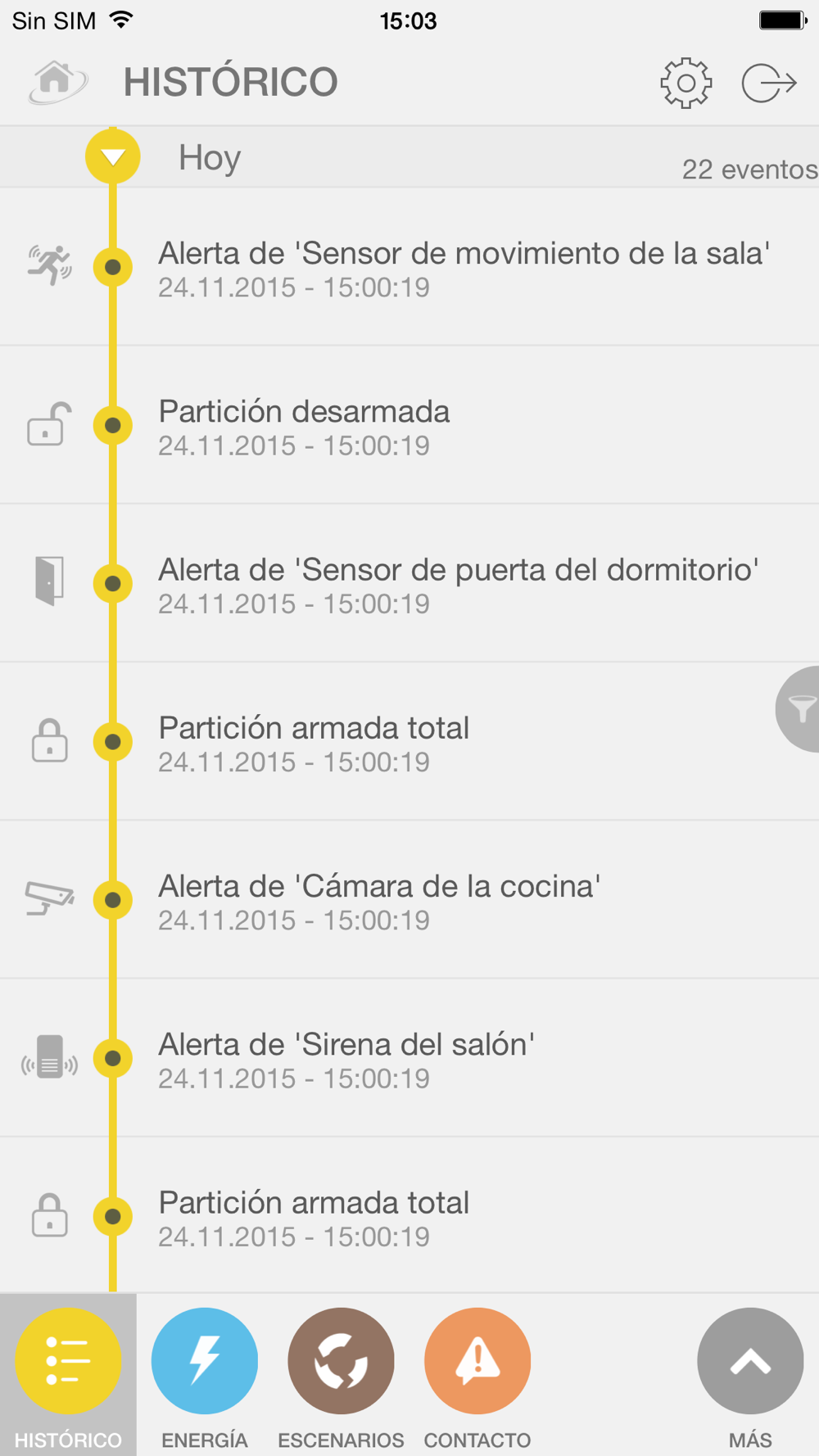Open the home icon
The height and width of the screenshot is (1456, 819).
(x=57, y=82)
